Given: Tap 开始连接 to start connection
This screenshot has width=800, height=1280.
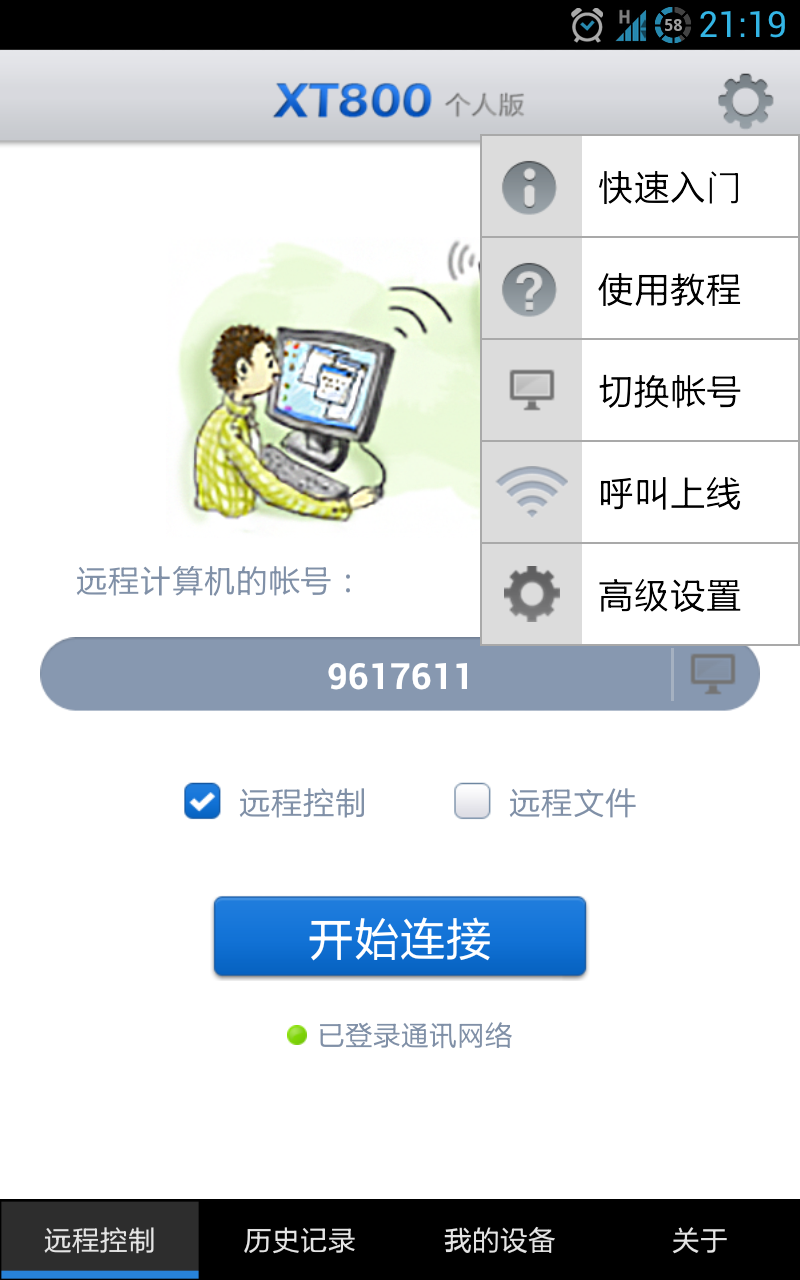Looking at the screenshot, I should pos(400,937).
